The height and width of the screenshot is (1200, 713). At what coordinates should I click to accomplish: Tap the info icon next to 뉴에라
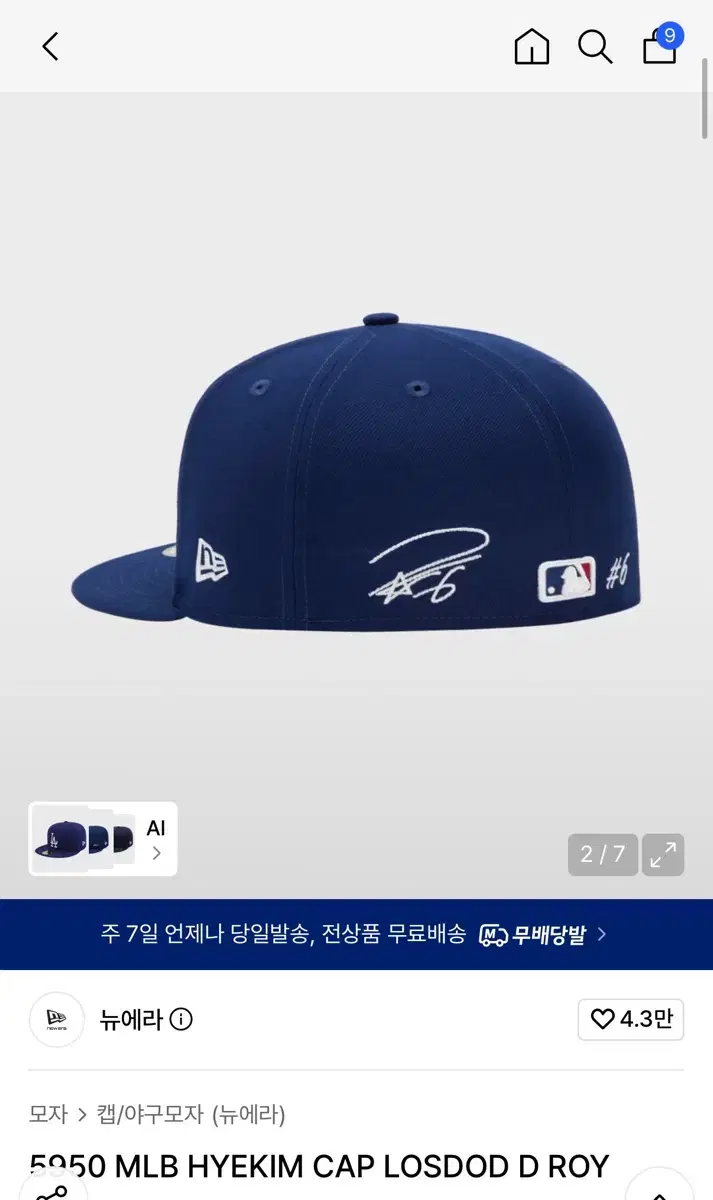tap(181, 1019)
